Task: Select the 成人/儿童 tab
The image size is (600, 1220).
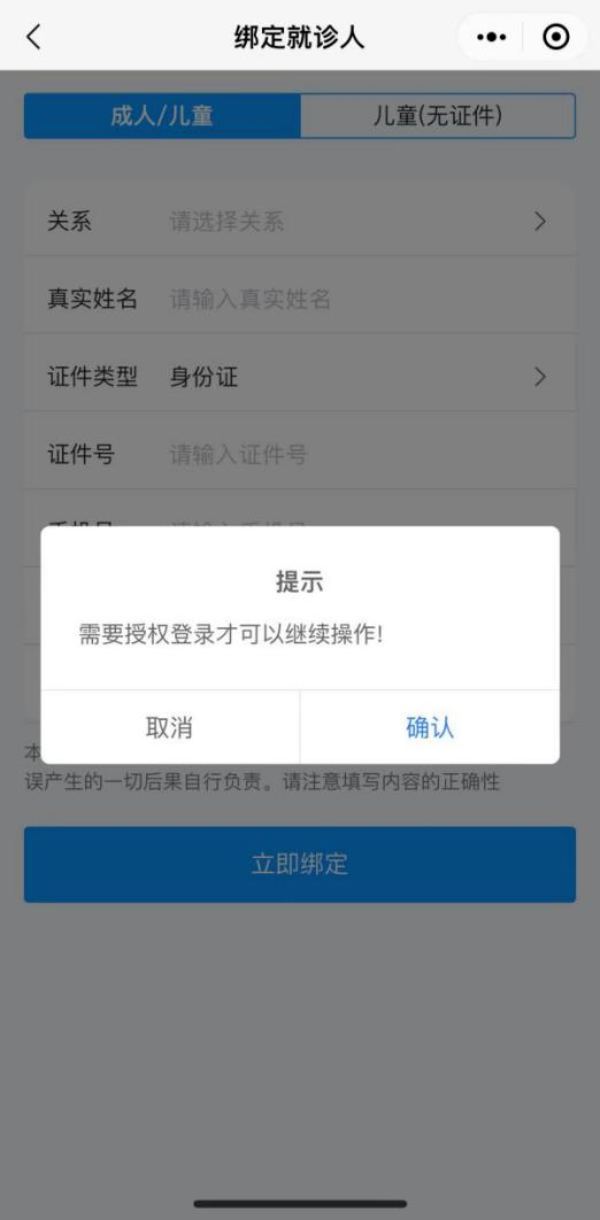Action: coord(162,116)
